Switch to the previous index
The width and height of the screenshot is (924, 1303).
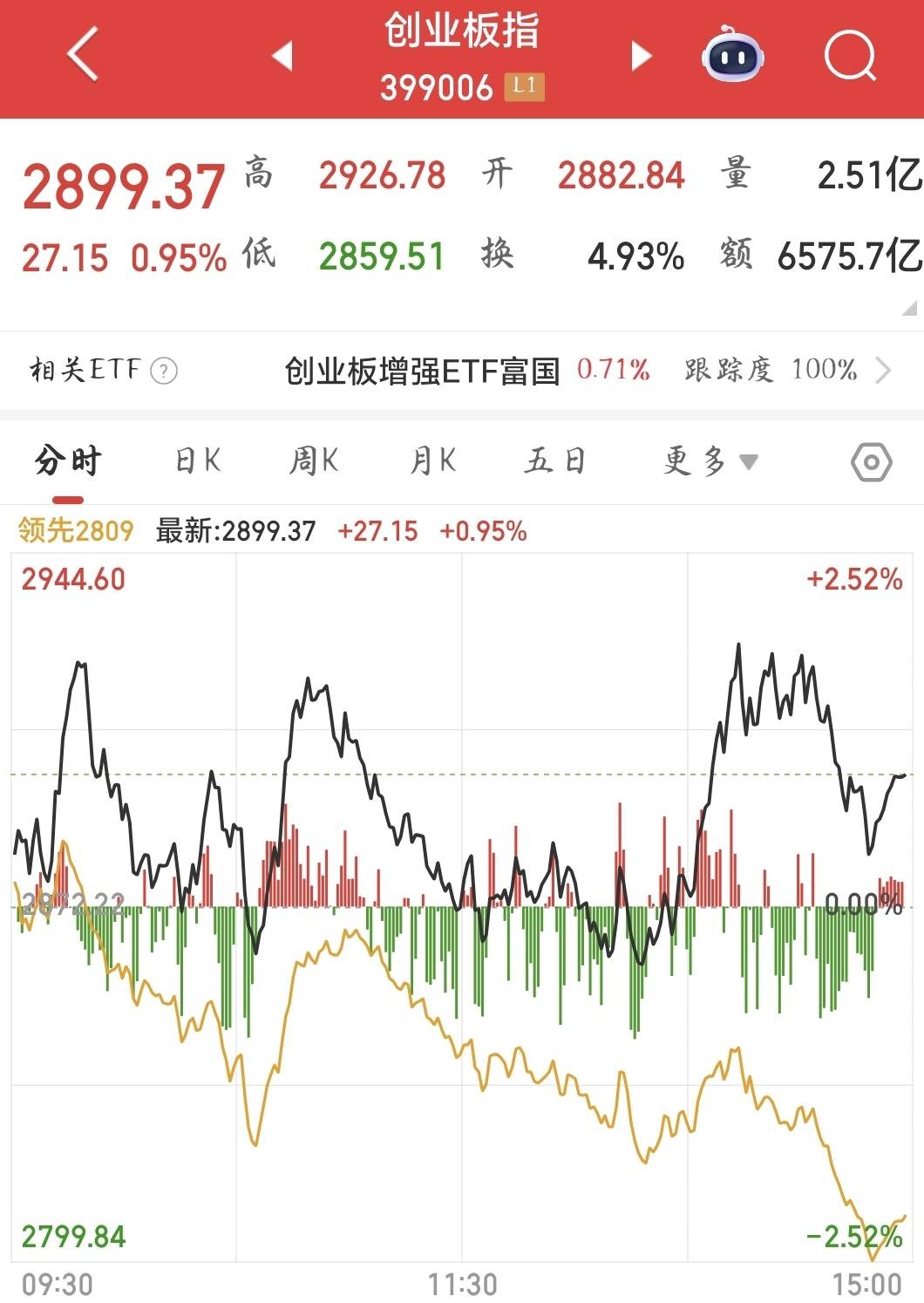(x=282, y=56)
